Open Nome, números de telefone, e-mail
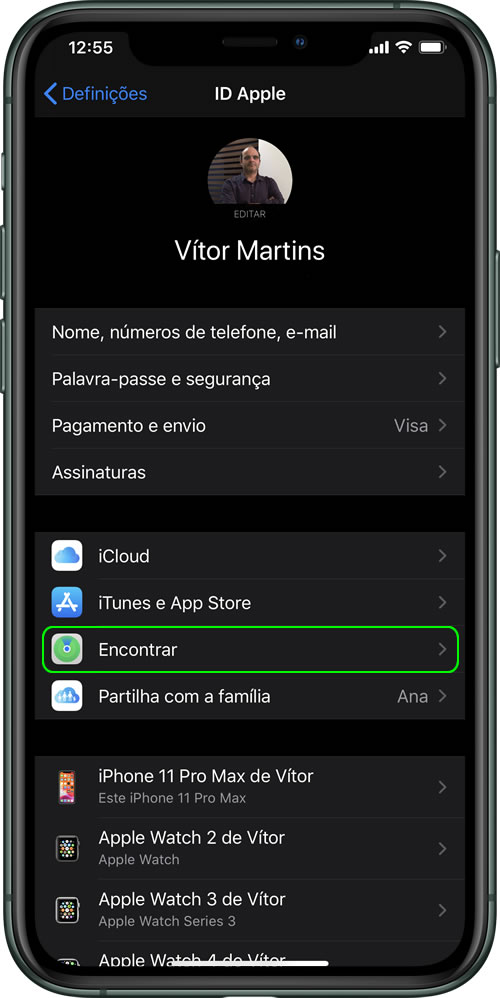 tap(250, 332)
